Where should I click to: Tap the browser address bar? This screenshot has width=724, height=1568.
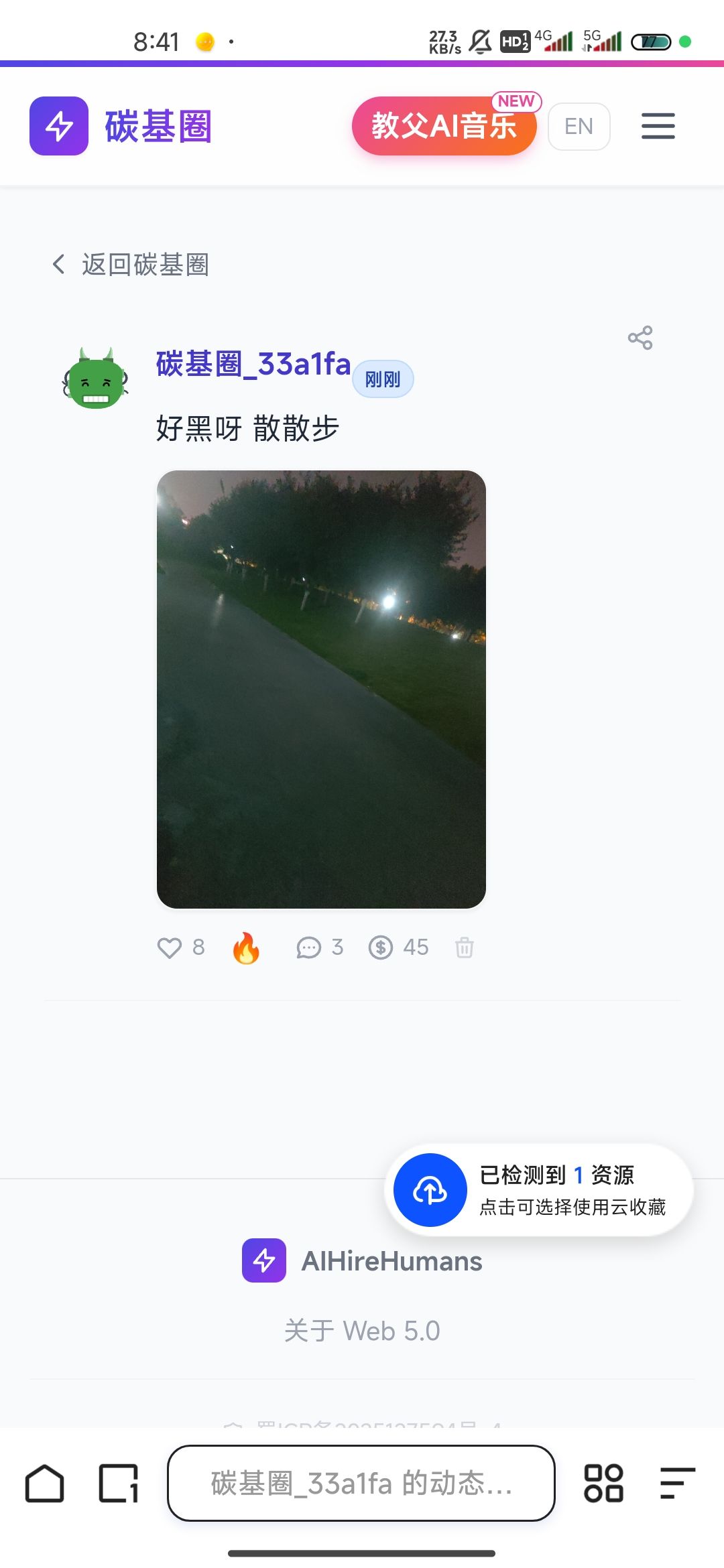tap(361, 1483)
